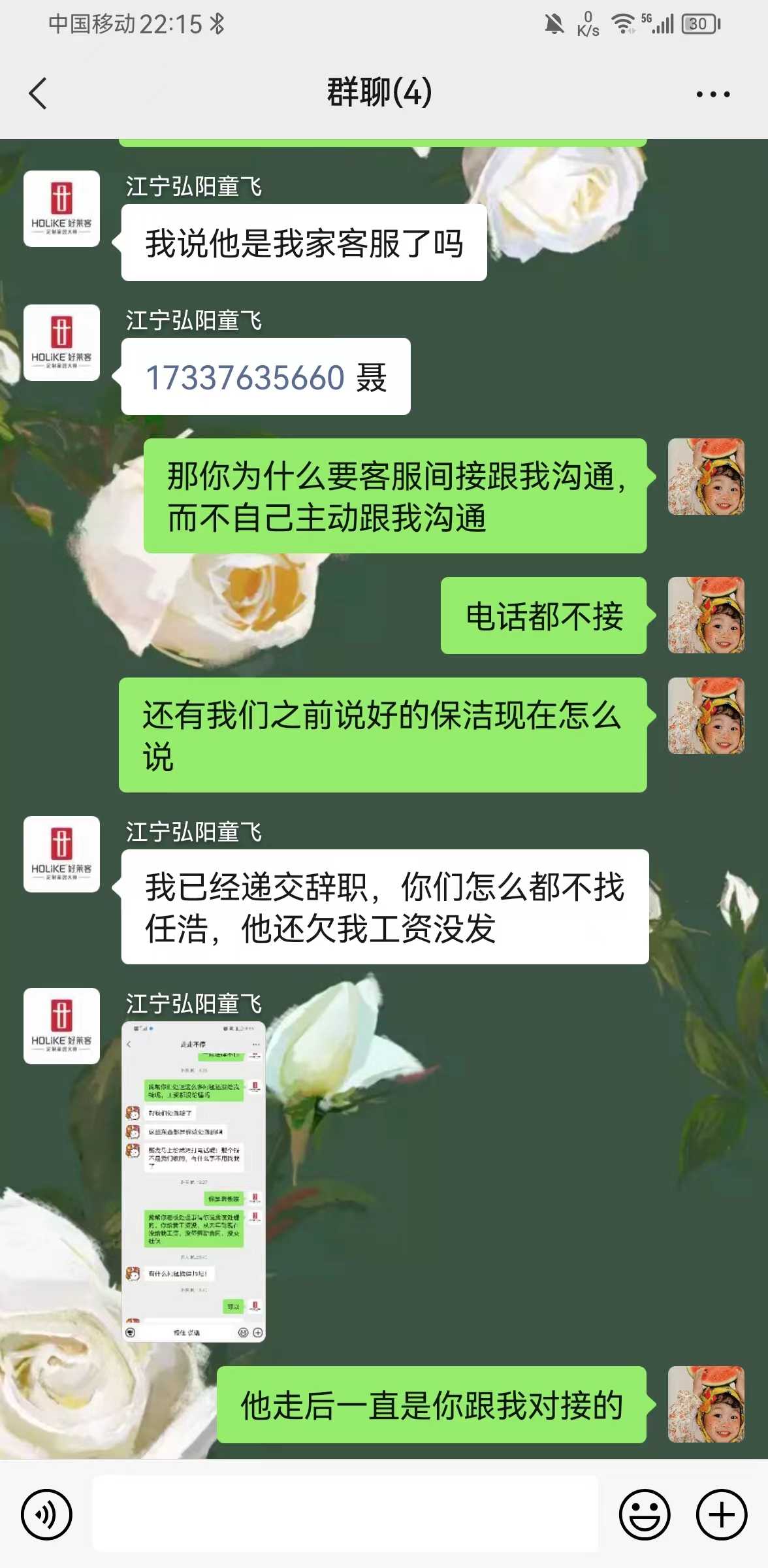The height and width of the screenshot is (1568, 768).
Task: Open my avatar beside 电话都不接
Action: click(x=705, y=615)
